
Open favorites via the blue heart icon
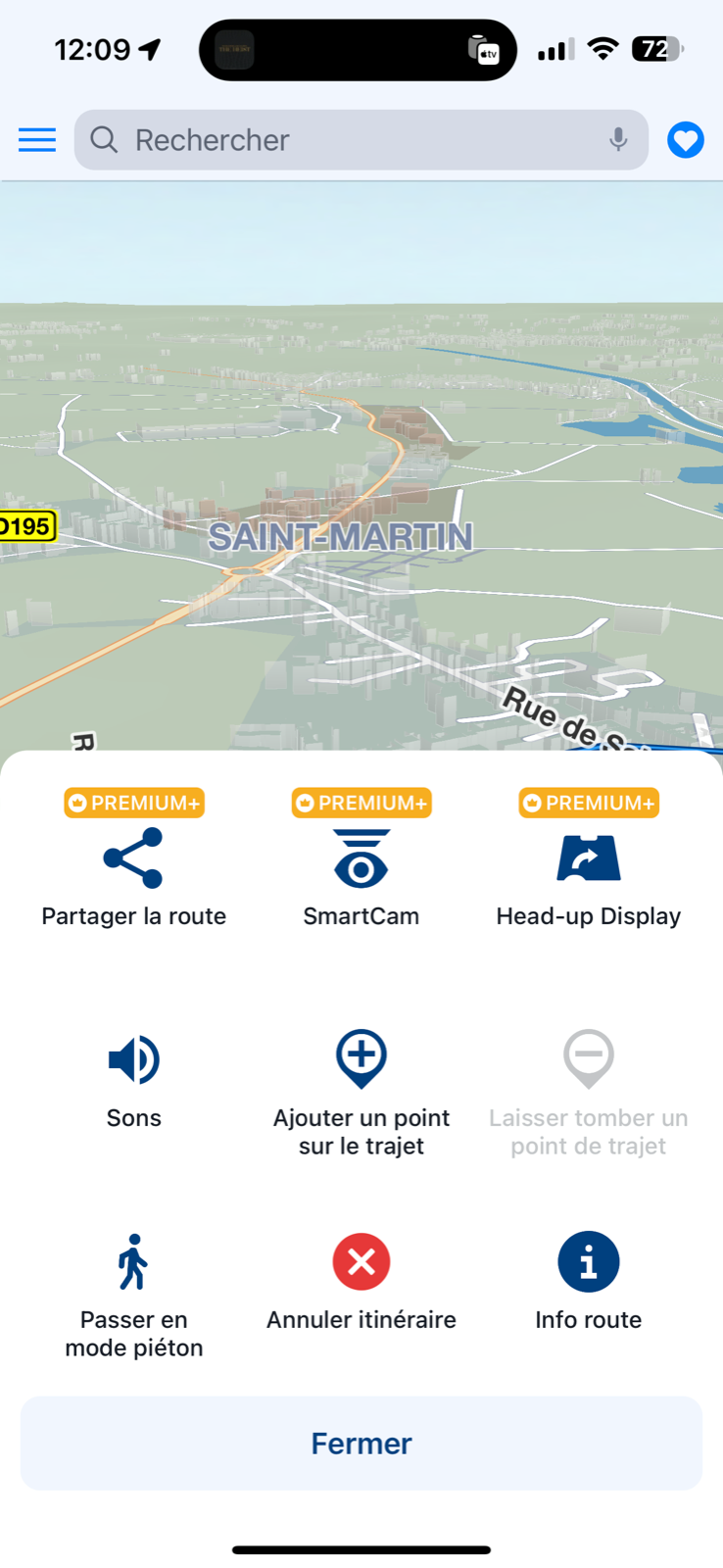(x=686, y=140)
